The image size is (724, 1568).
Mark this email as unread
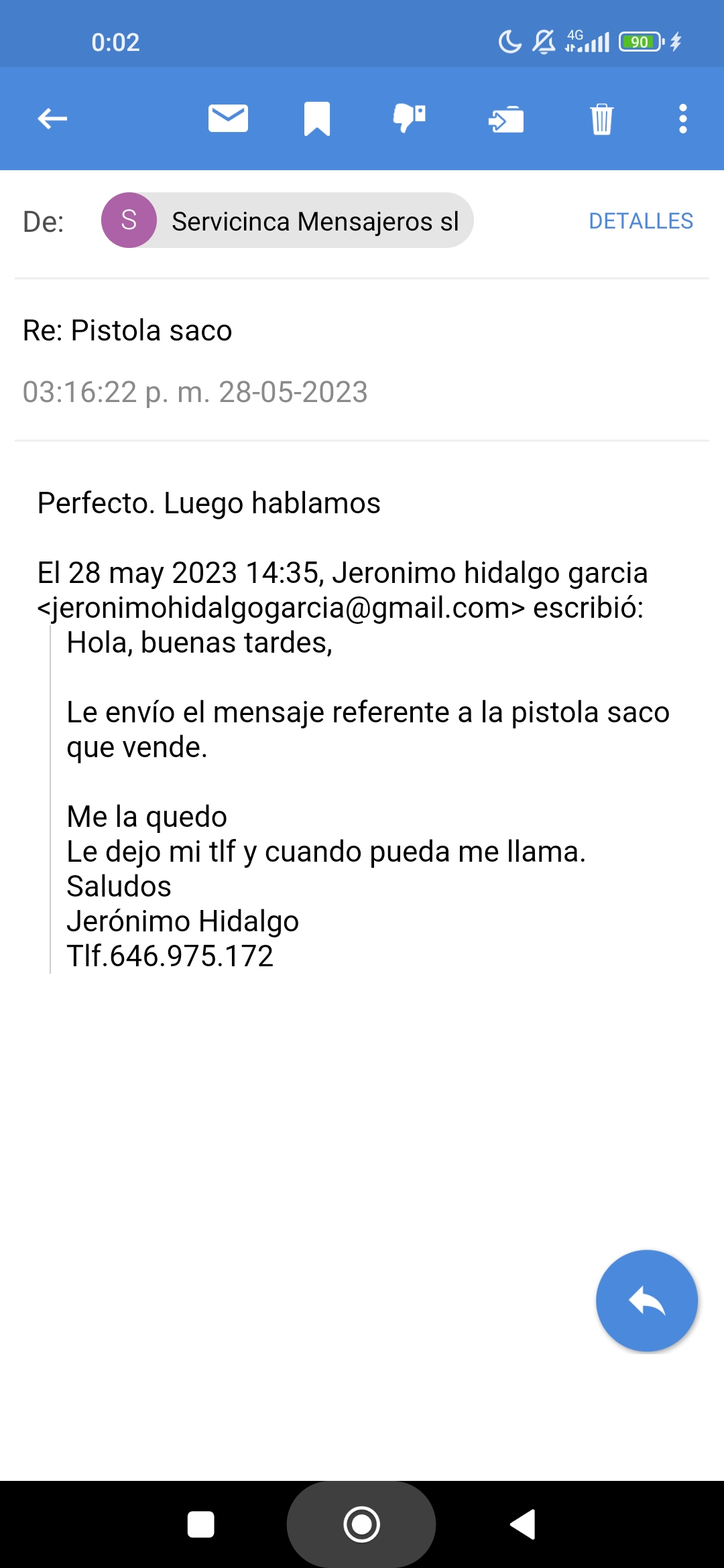click(x=228, y=119)
